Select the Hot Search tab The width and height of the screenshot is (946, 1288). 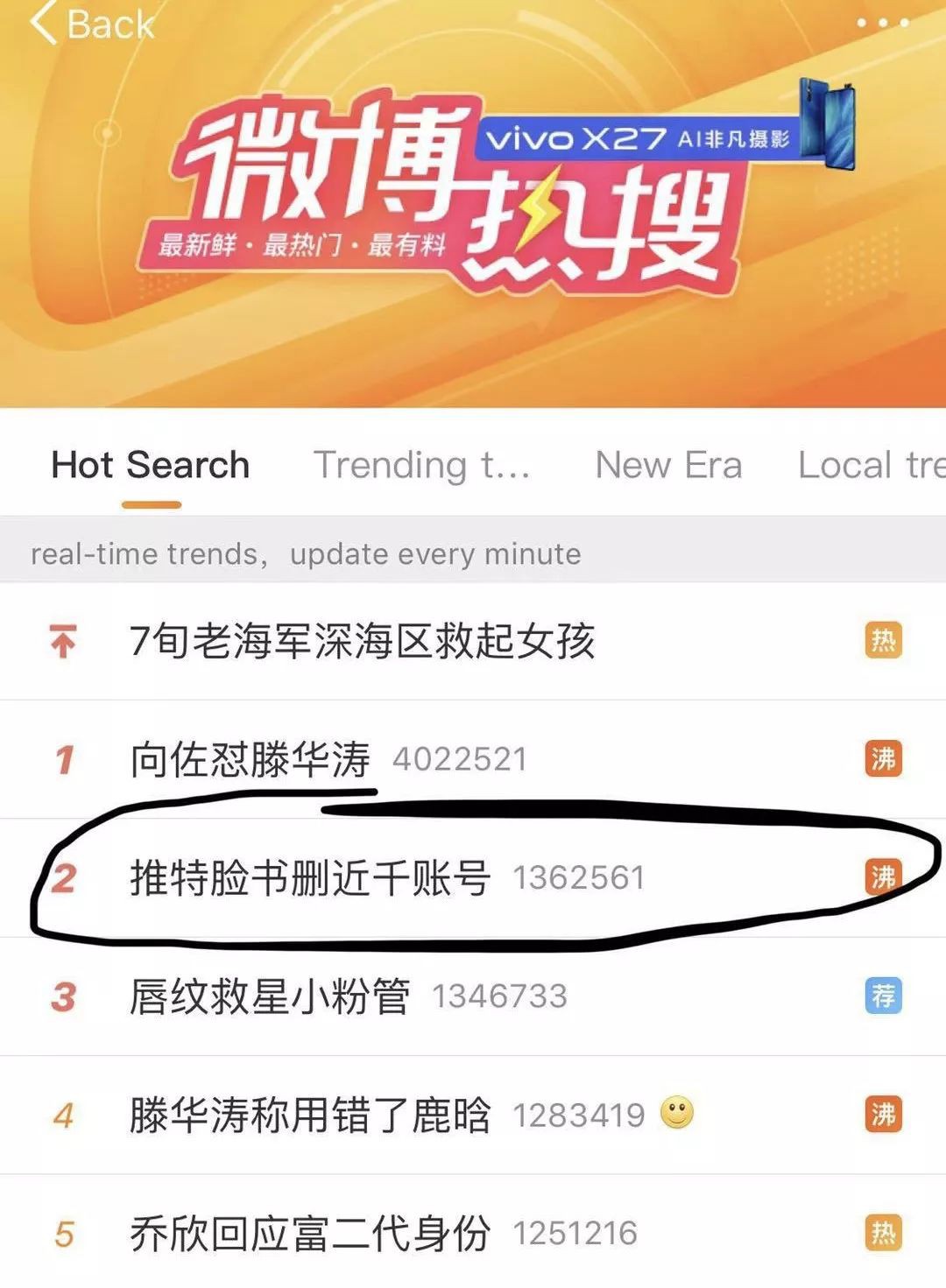[151, 466]
